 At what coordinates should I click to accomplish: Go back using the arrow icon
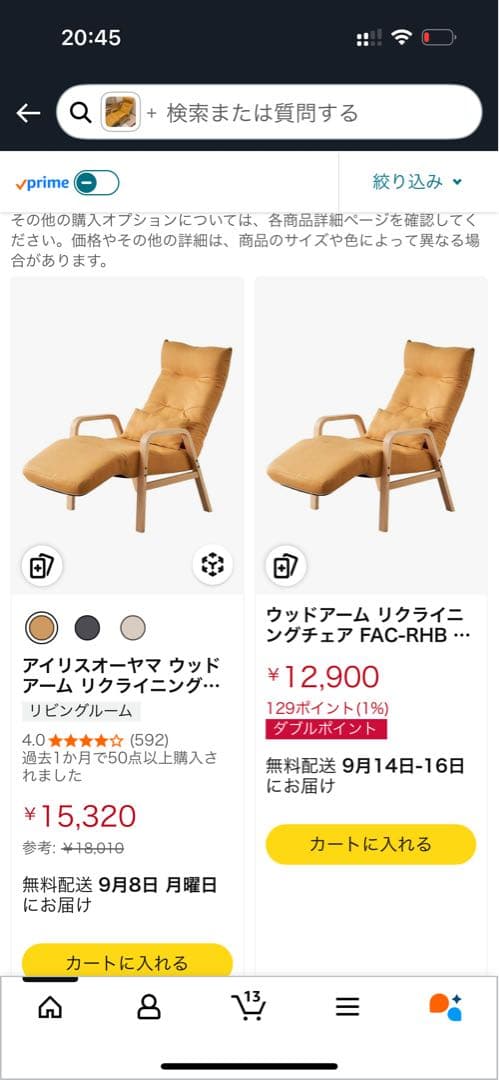pos(28,113)
